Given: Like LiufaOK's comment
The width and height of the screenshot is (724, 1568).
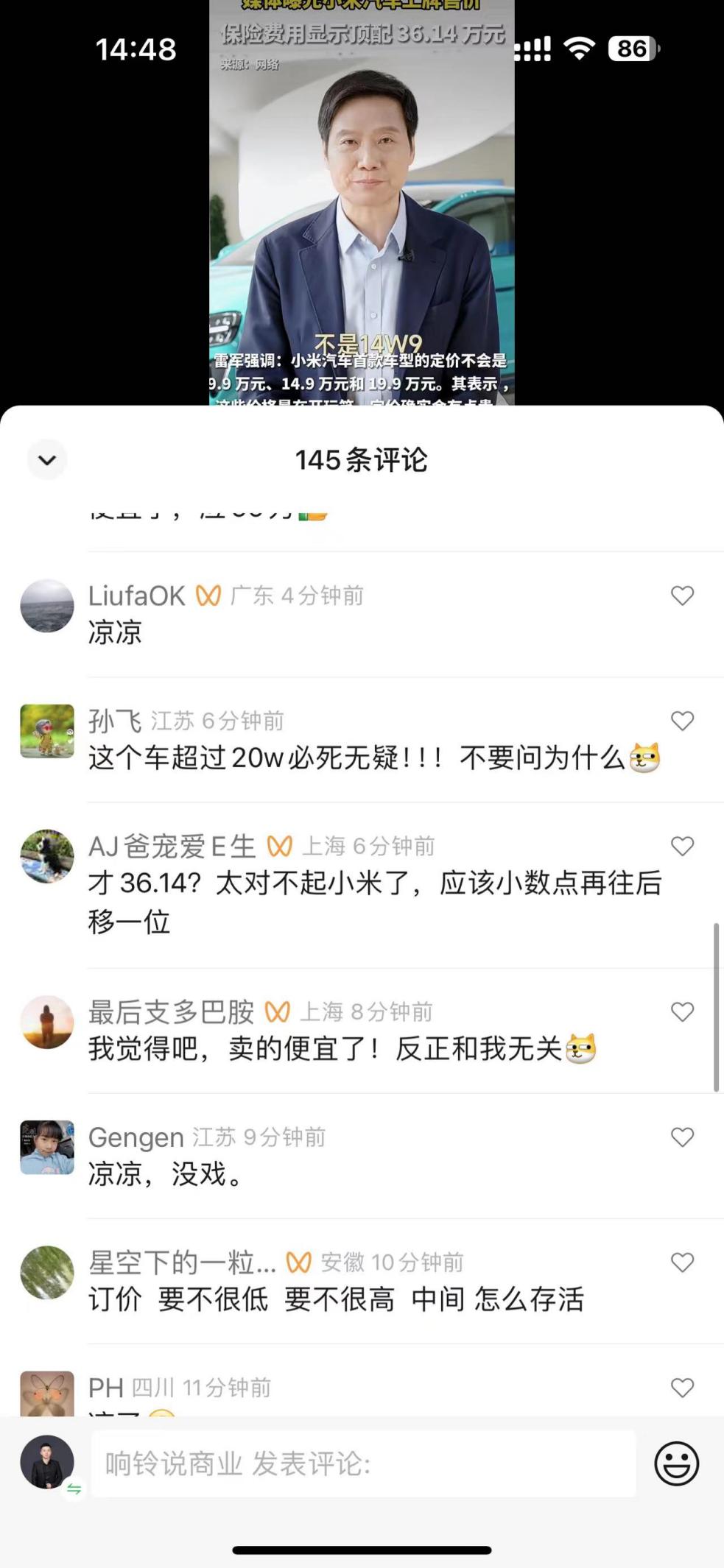Looking at the screenshot, I should [682, 596].
